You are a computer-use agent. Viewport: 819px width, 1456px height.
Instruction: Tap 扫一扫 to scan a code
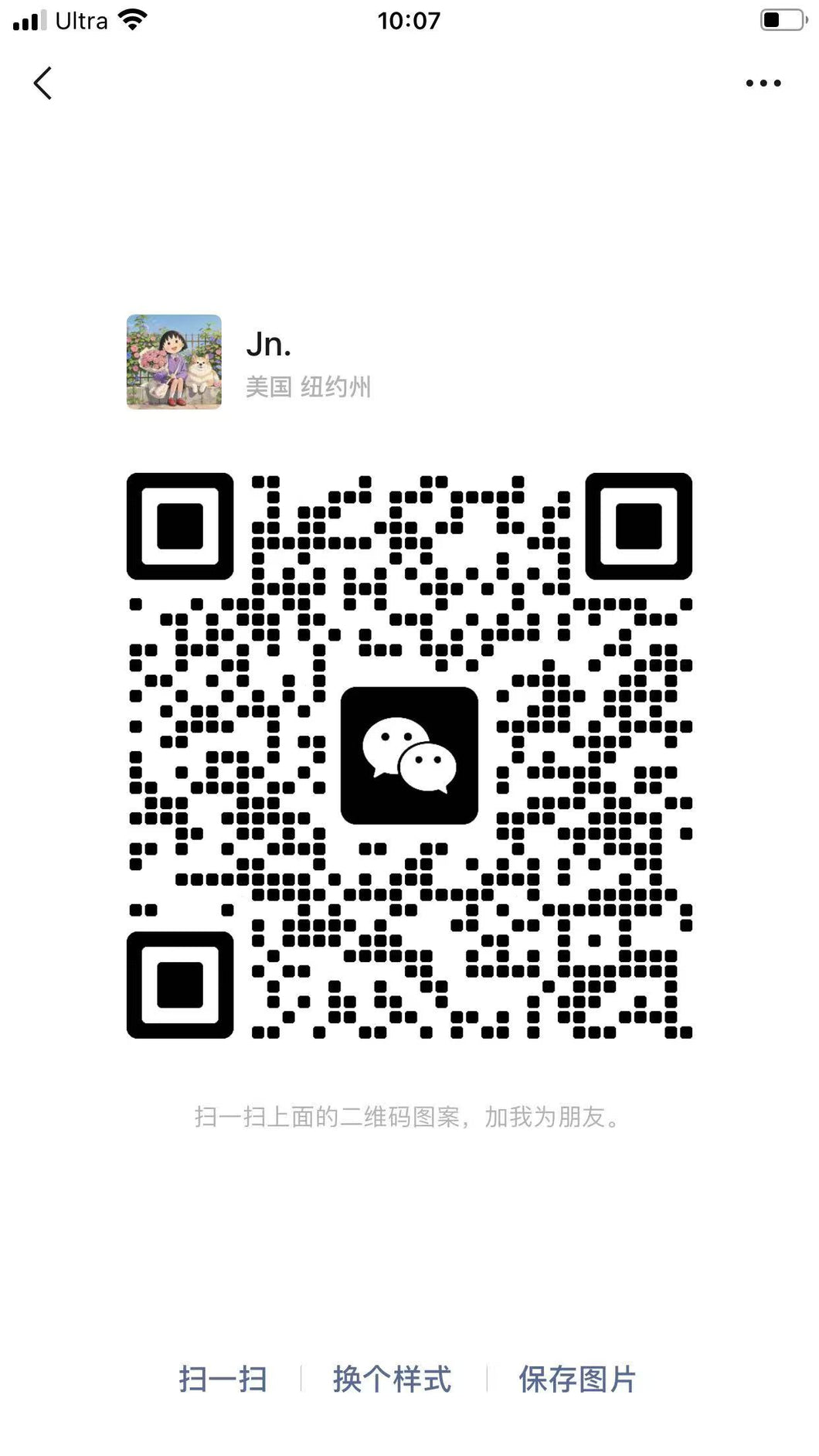(x=223, y=1379)
